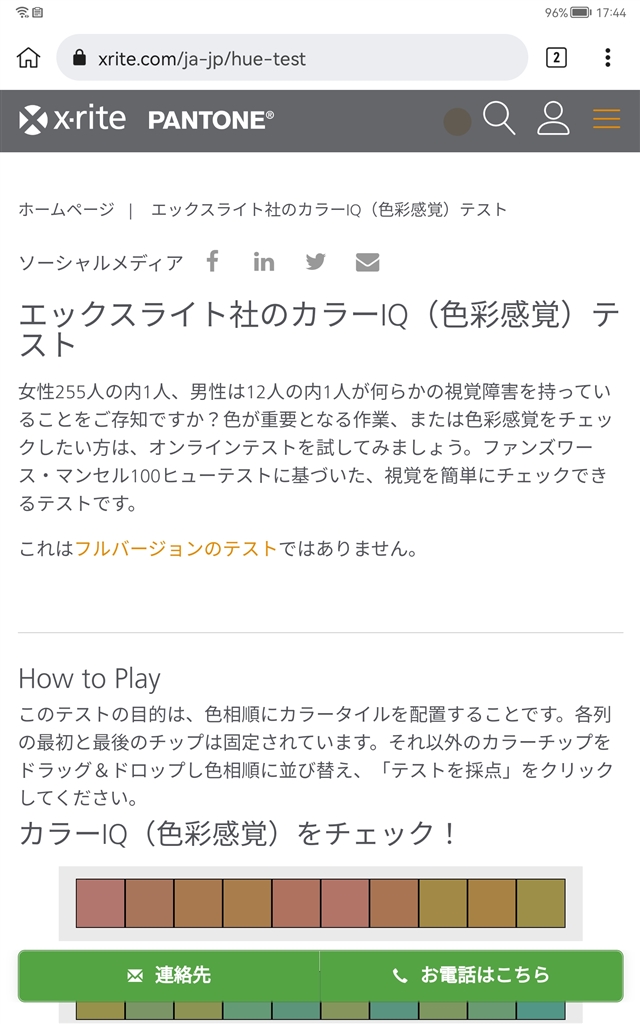The height and width of the screenshot is (1024, 640).
Task: Open the user account icon
Action: [x=552, y=120]
